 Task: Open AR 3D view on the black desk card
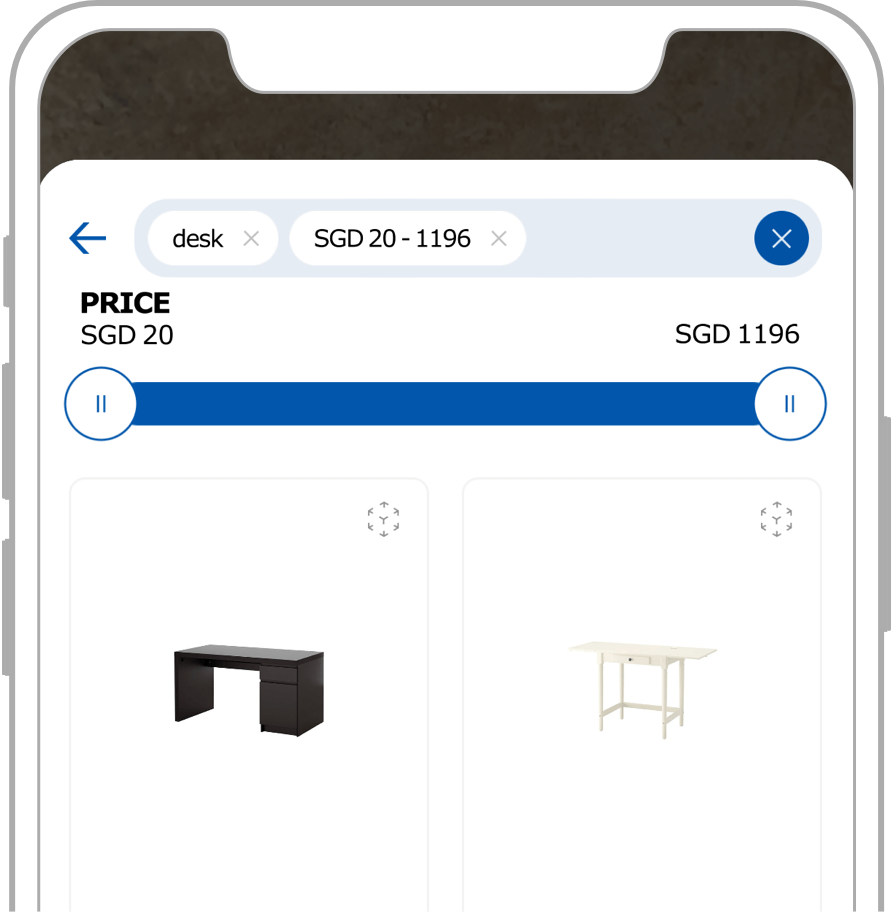coord(384,519)
